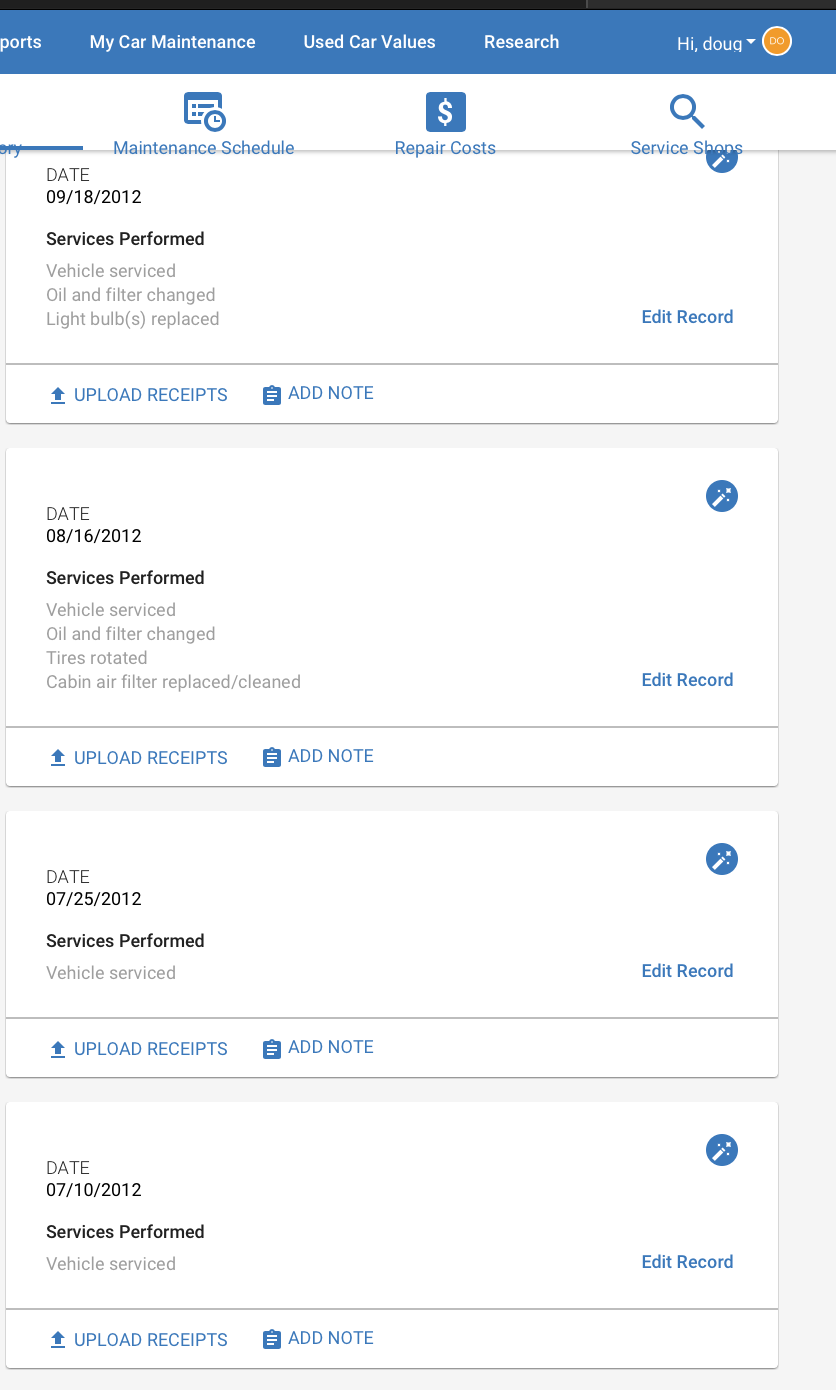Open the Research section
The image size is (836, 1390).
click(x=521, y=42)
